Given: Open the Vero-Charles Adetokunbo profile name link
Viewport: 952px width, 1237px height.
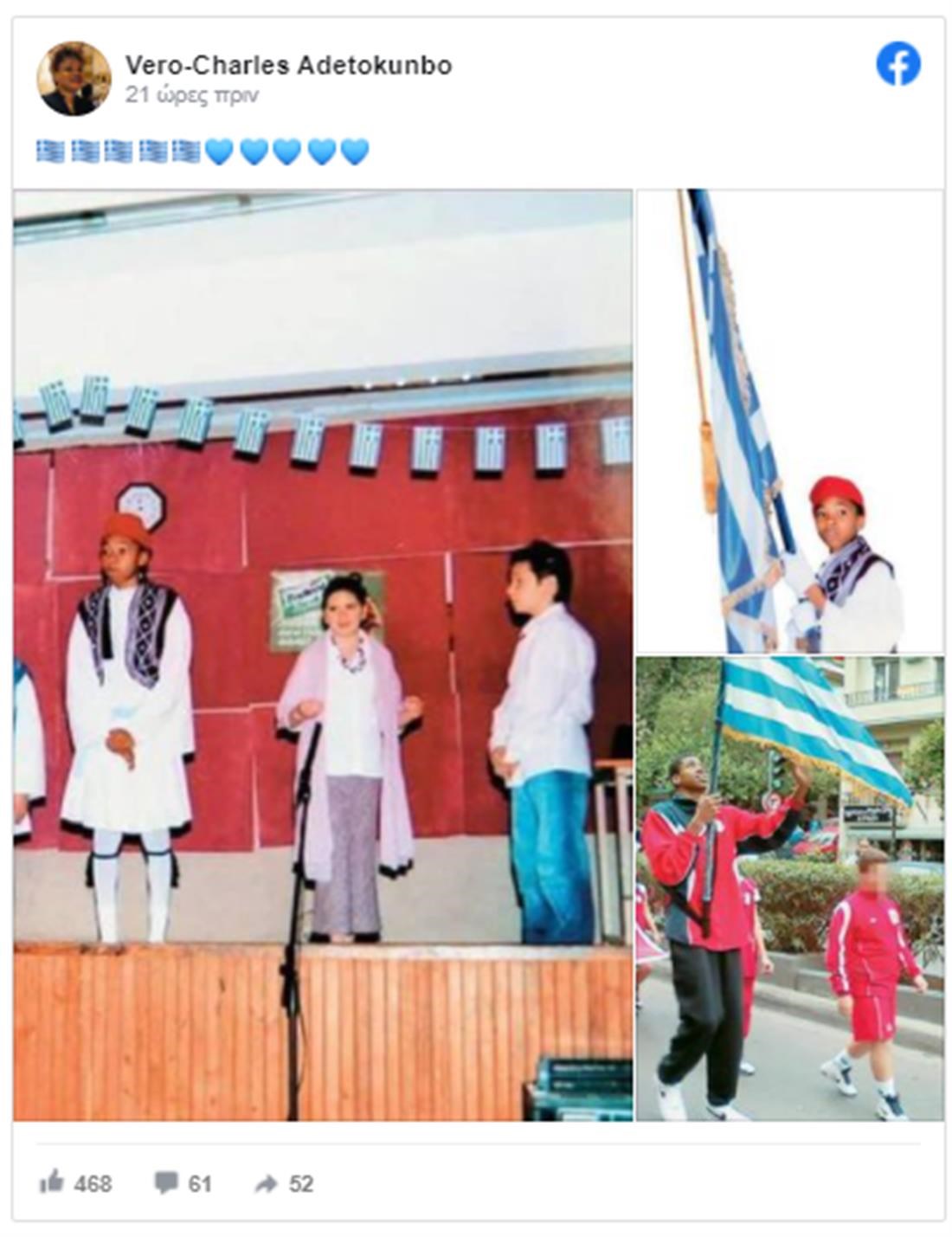Looking at the screenshot, I should pos(288,65).
